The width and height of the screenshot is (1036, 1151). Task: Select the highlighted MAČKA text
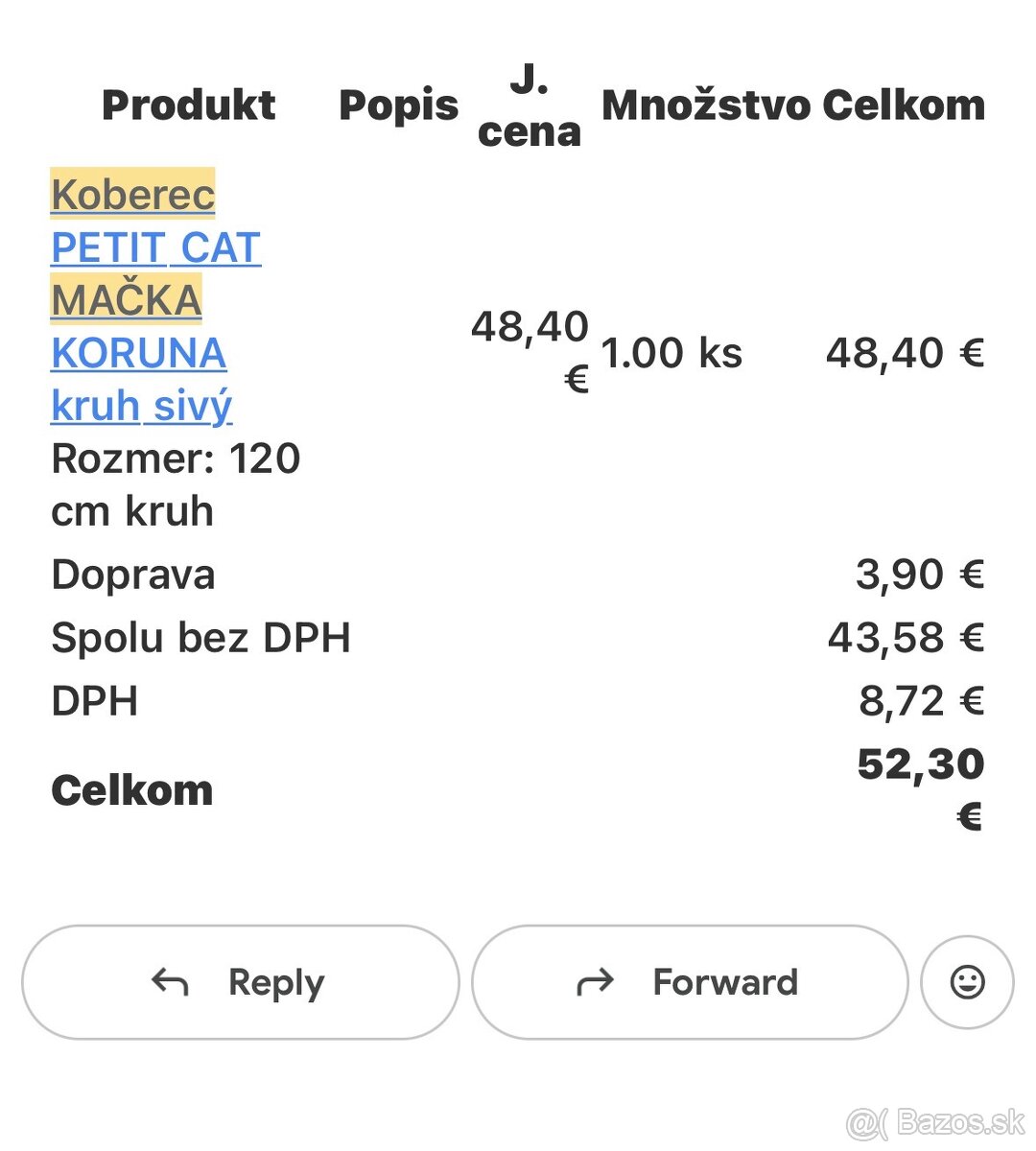click(126, 299)
